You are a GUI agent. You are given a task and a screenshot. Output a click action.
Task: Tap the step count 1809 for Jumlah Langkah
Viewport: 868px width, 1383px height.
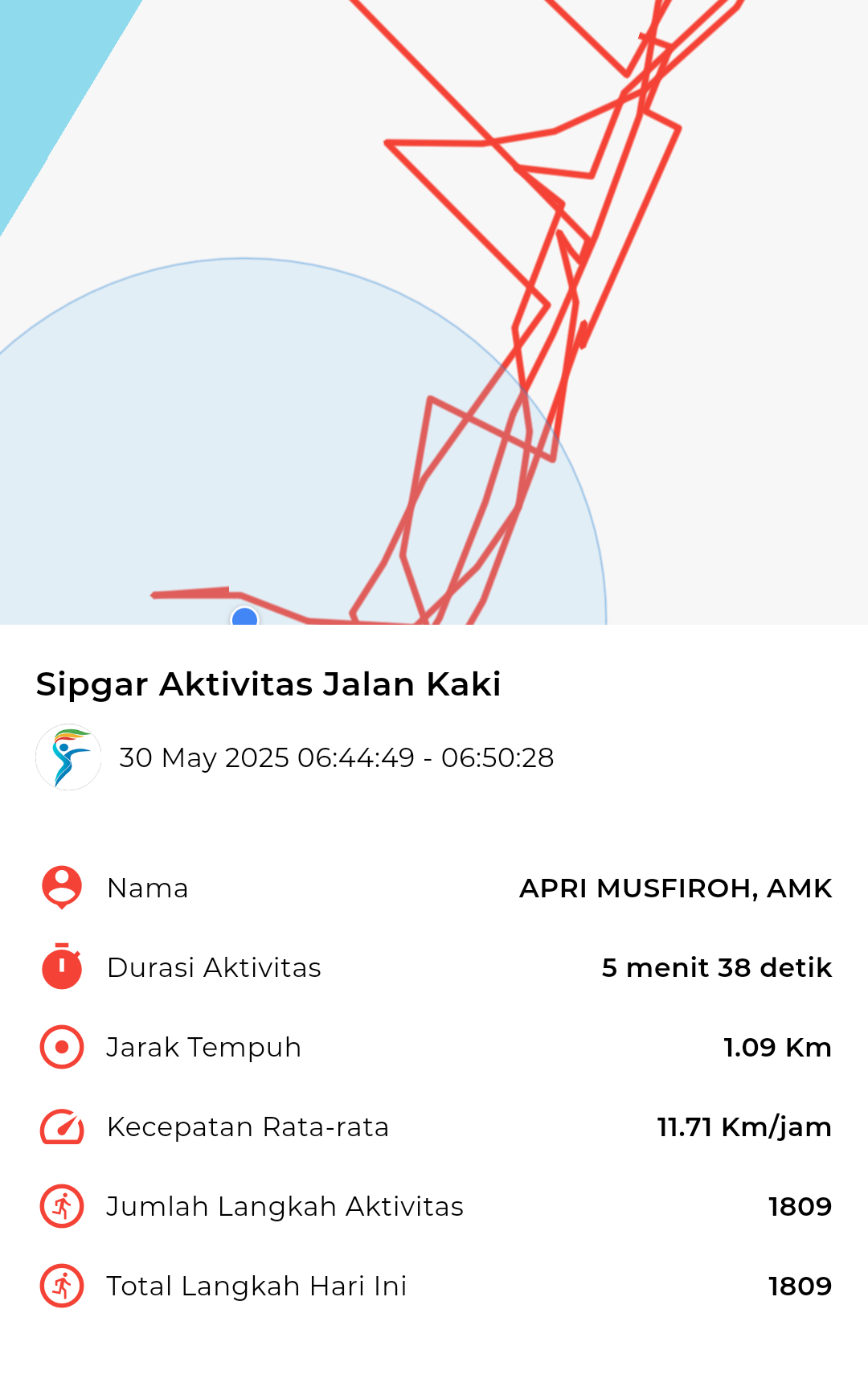[x=800, y=1206]
